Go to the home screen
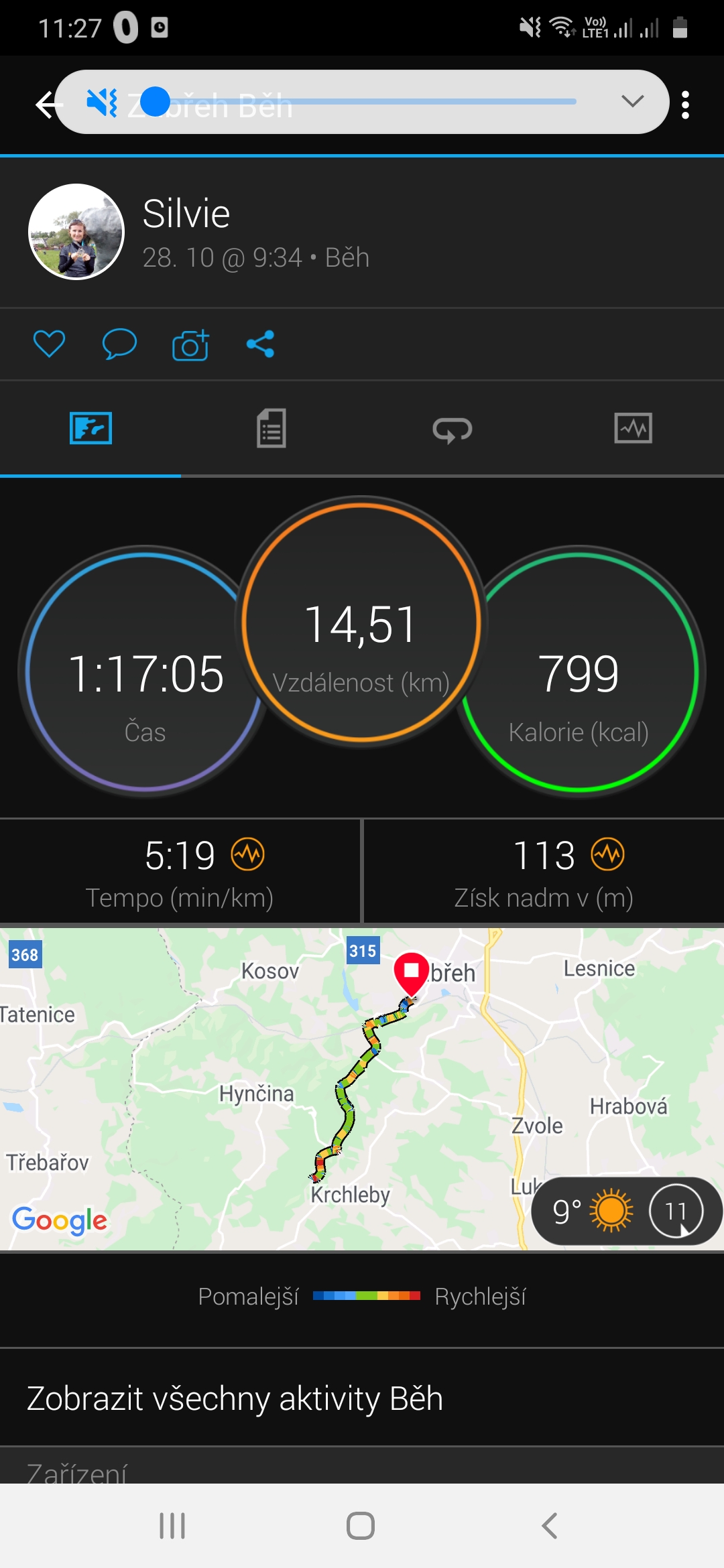 (361, 1526)
